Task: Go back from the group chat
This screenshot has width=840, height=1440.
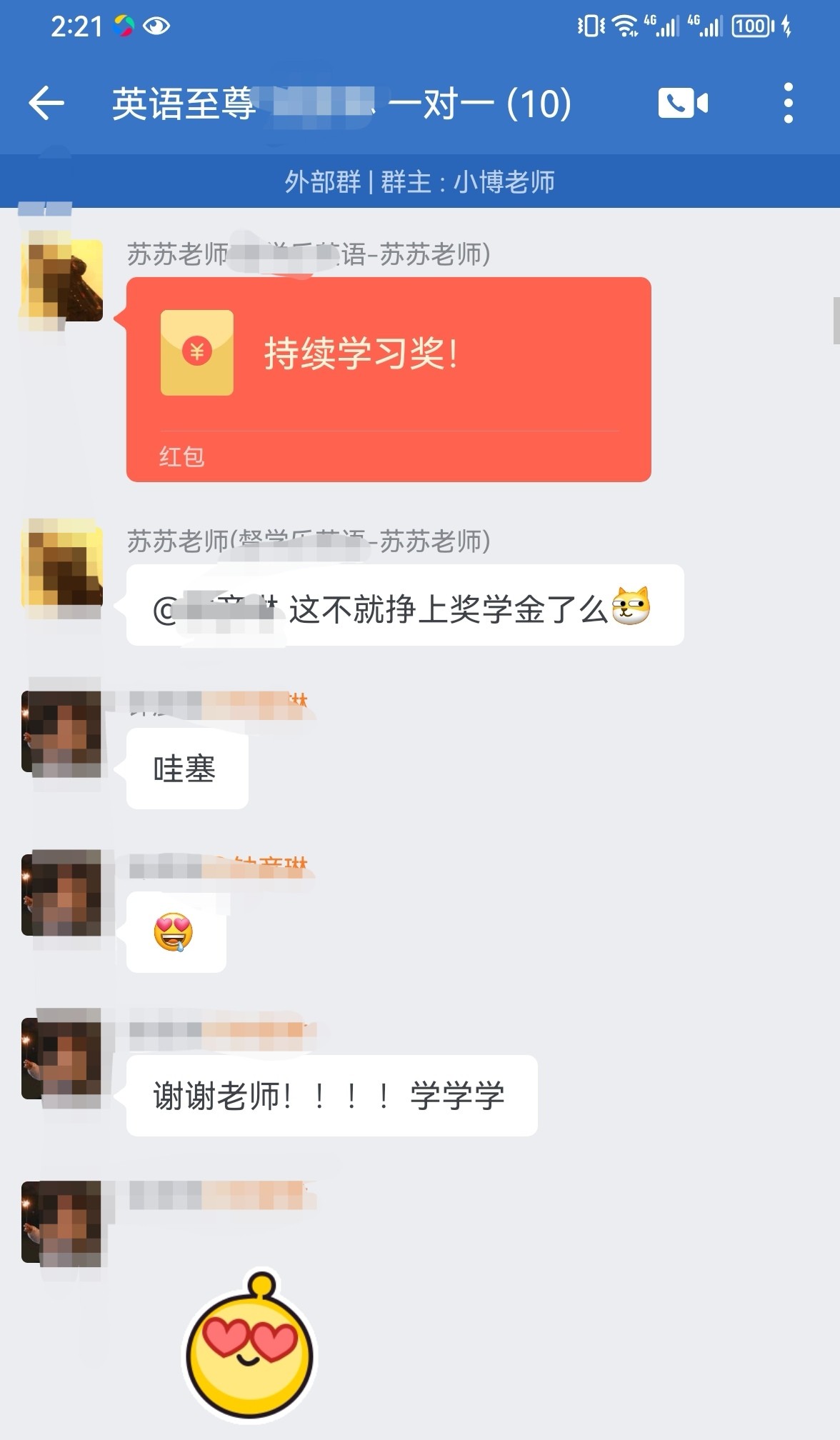Action: (x=46, y=104)
